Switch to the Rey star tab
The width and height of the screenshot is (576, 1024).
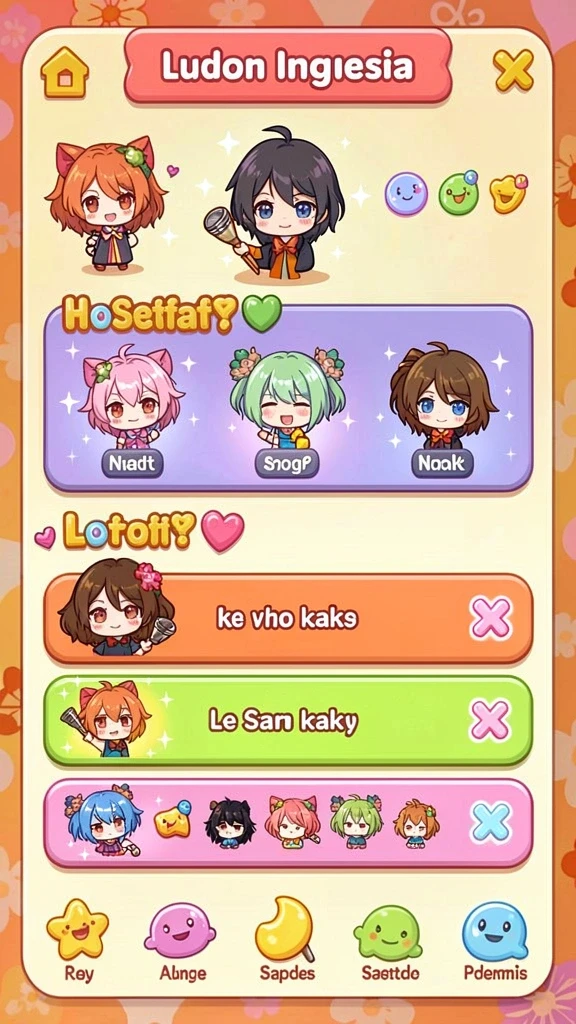pos(78,940)
